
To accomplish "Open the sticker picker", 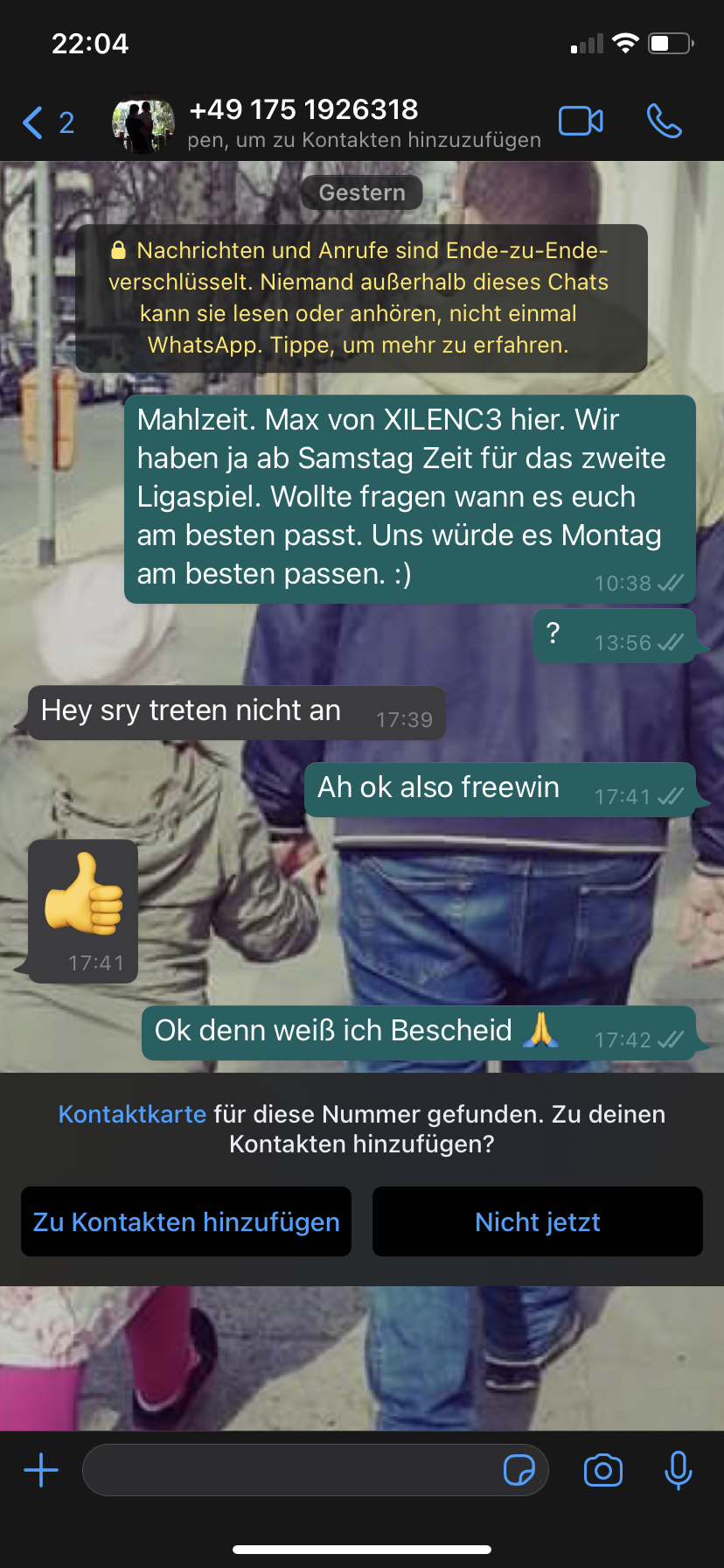I will point(519,1470).
